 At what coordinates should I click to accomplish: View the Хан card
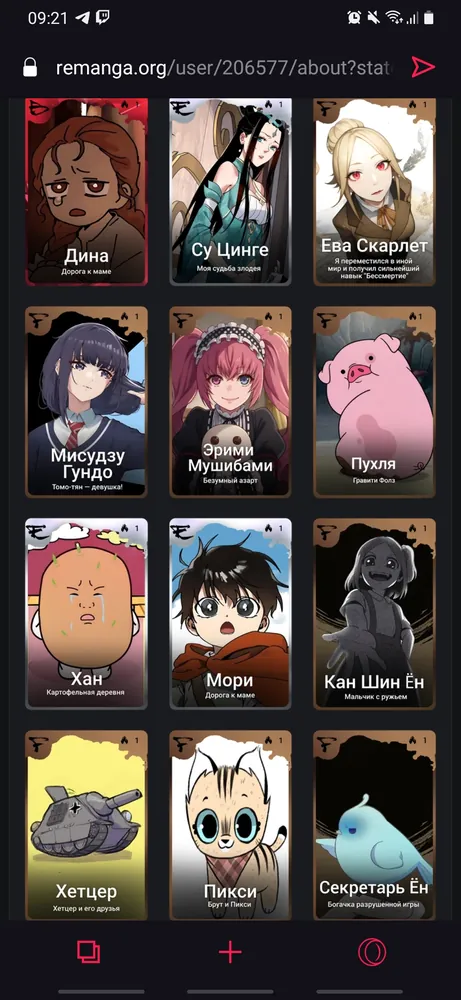click(x=86, y=614)
